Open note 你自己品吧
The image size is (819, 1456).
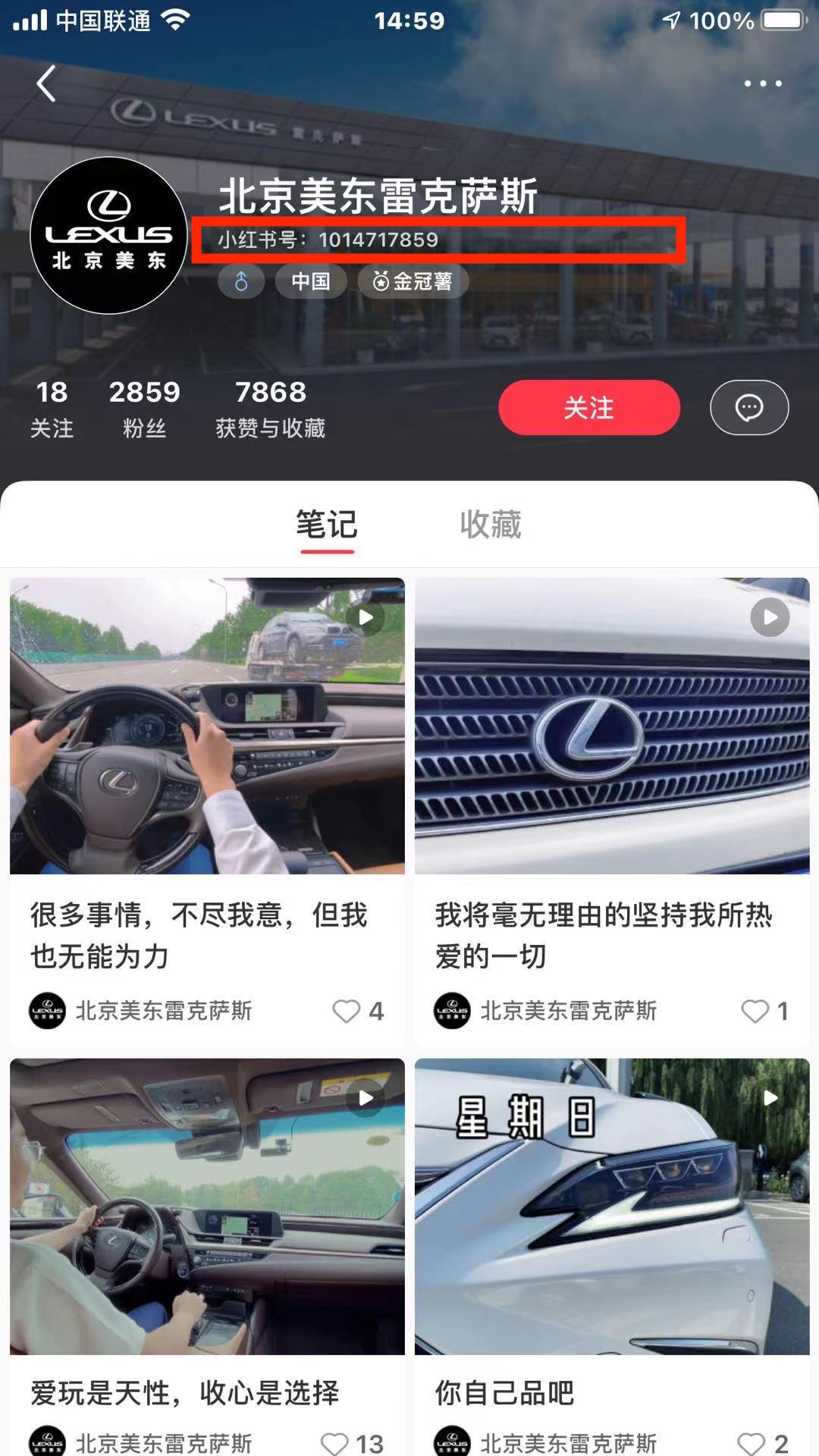click(612, 1206)
